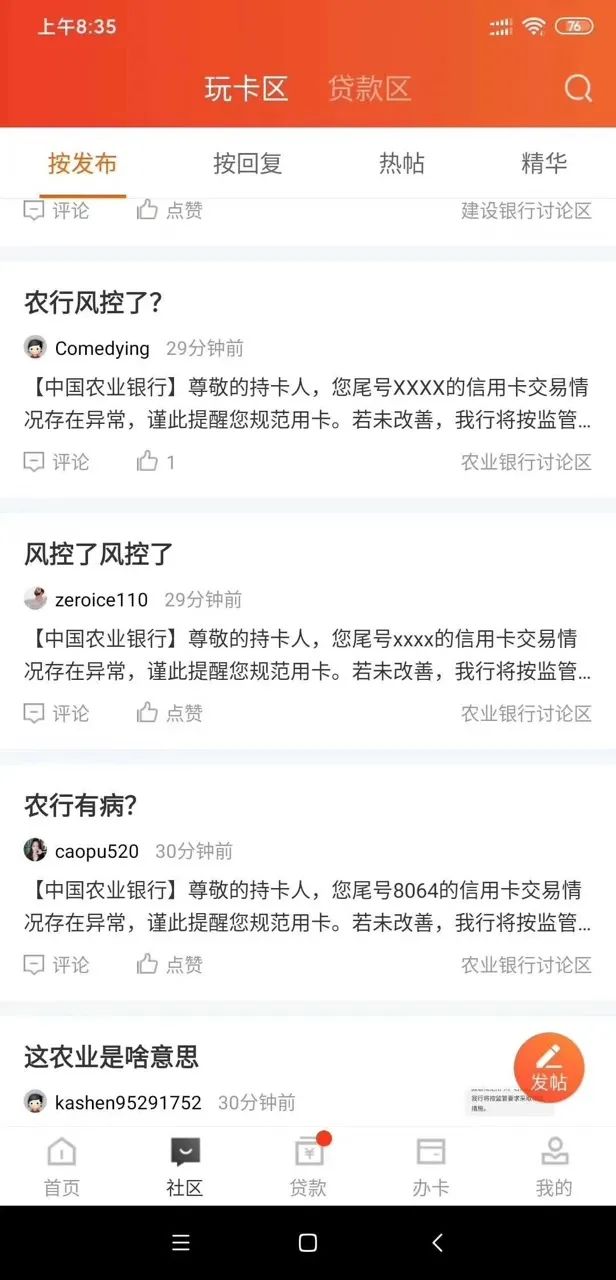Select the 按回复 sorting tab
This screenshot has height=1280, width=616.
coord(247,163)
